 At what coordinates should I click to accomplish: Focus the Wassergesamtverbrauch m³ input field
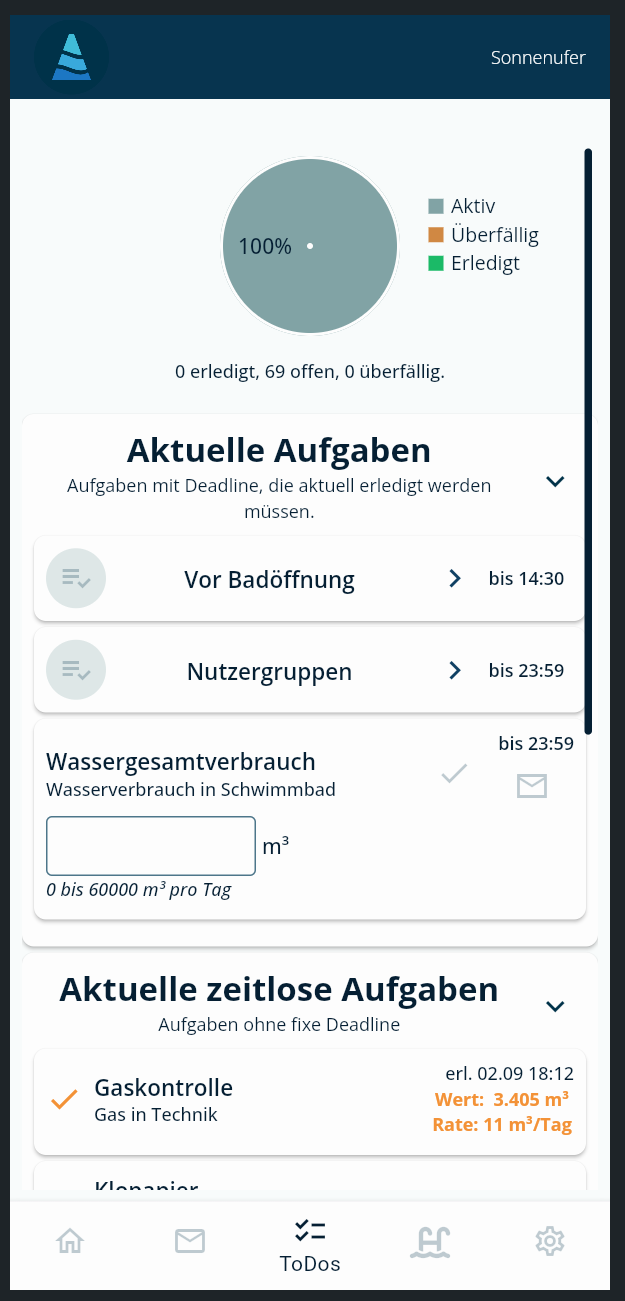pyautogui.click(x=151, y=846)
